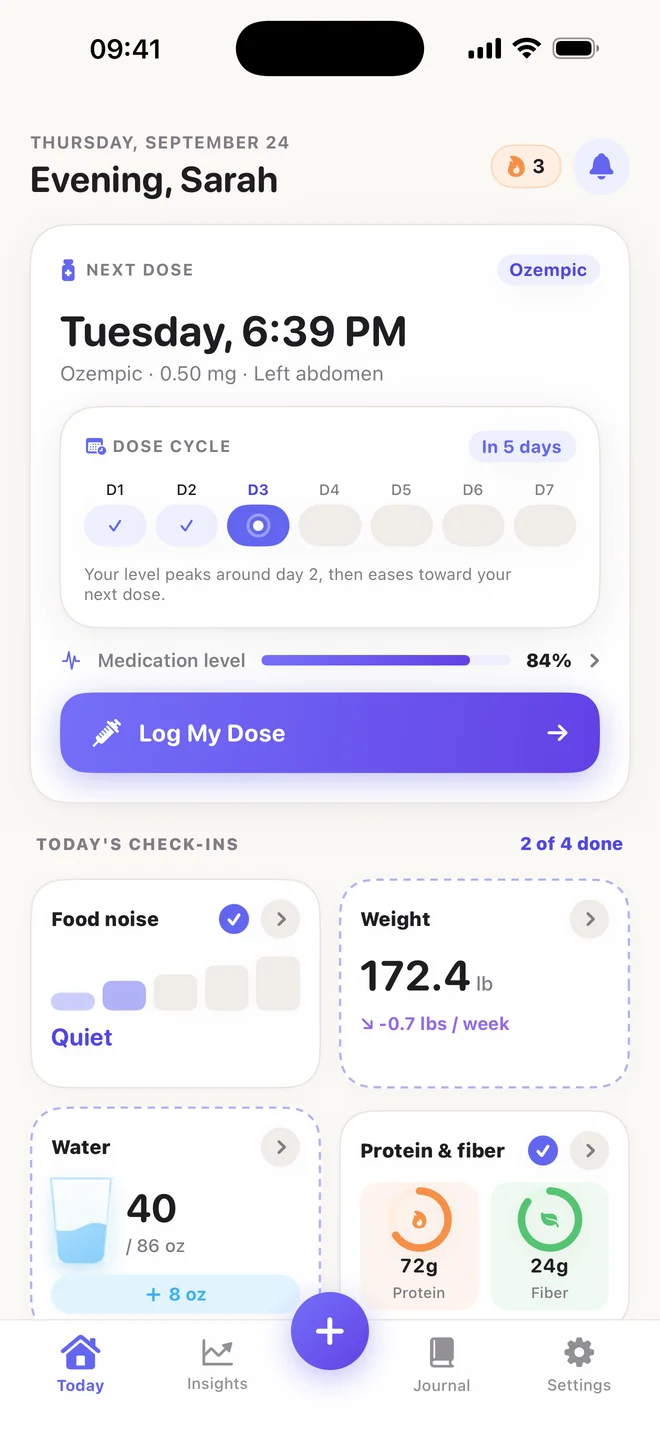Select the D3 dose cycle day
Viewport: 660px width, 1434px height.
coord(258,525)
